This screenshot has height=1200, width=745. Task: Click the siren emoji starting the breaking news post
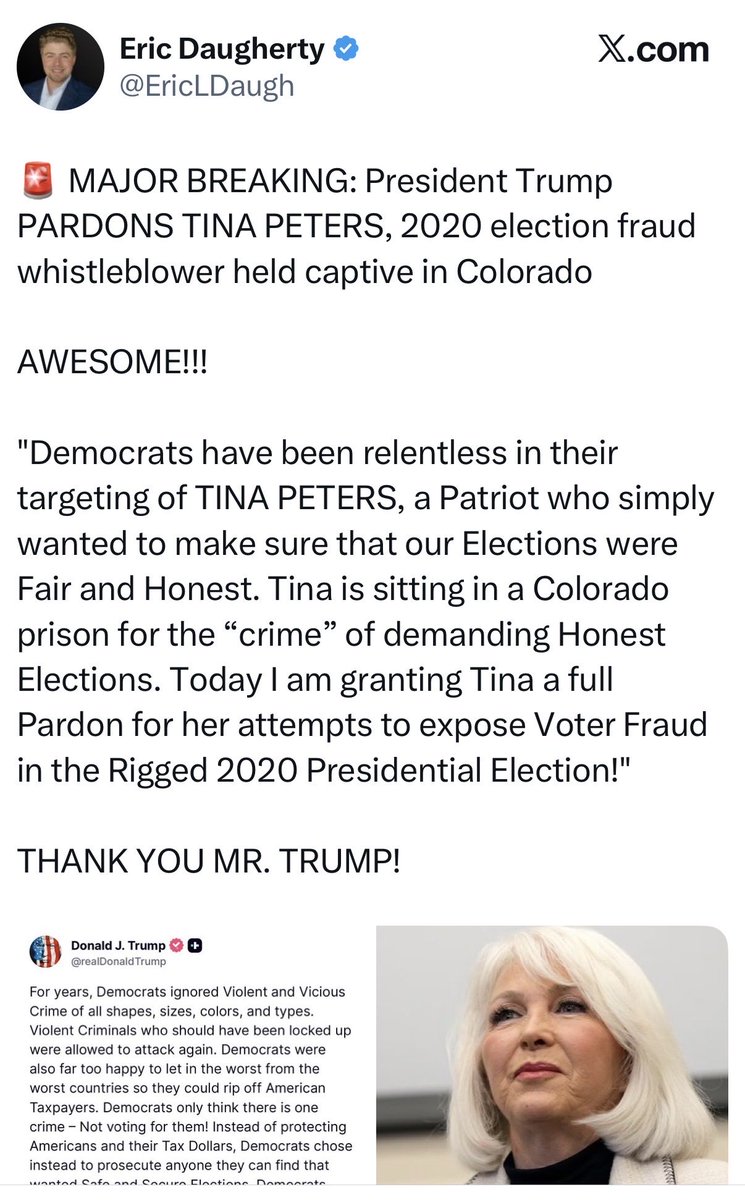[36, 180]
